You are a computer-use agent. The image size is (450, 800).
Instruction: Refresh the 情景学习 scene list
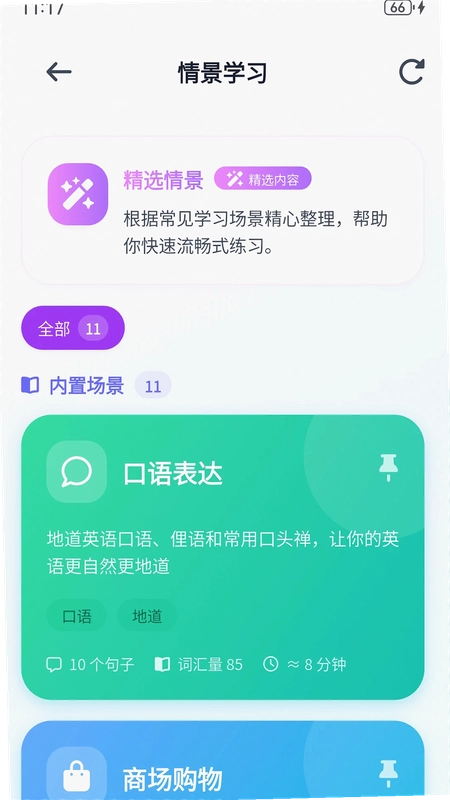pos(411,72)
